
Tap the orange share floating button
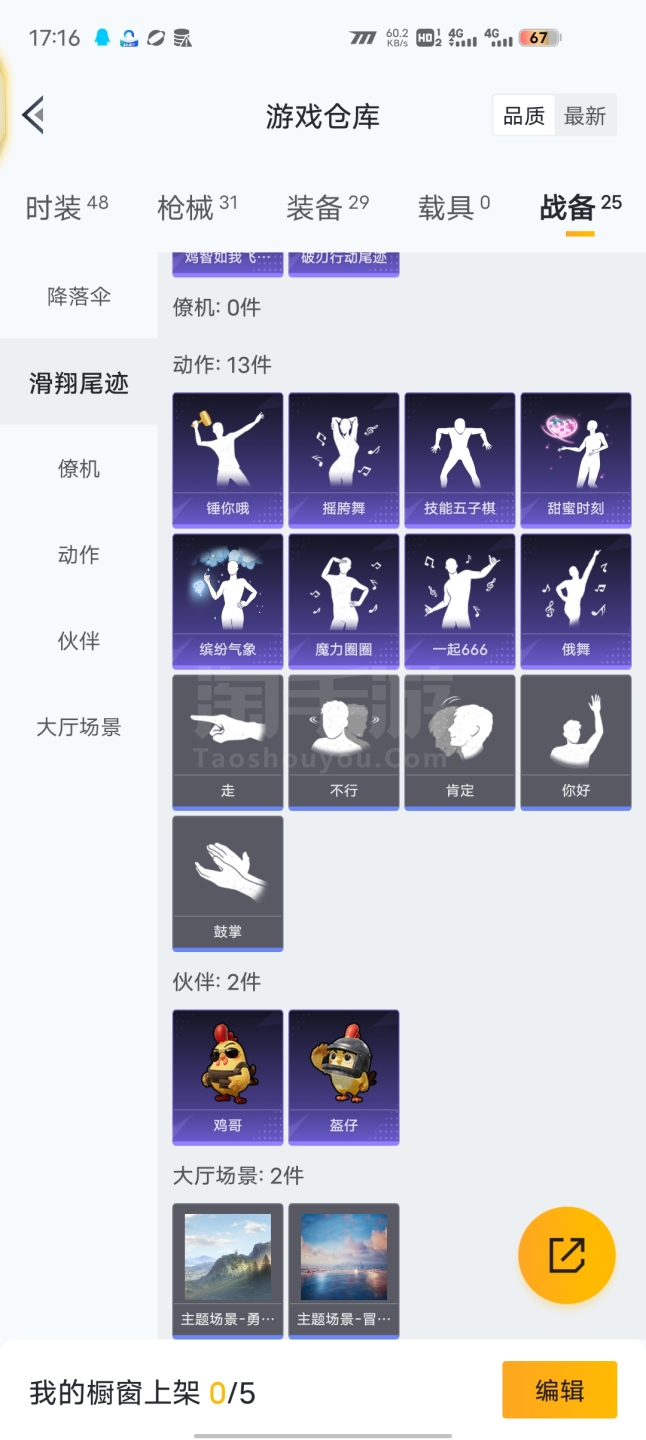point(567,1255)
